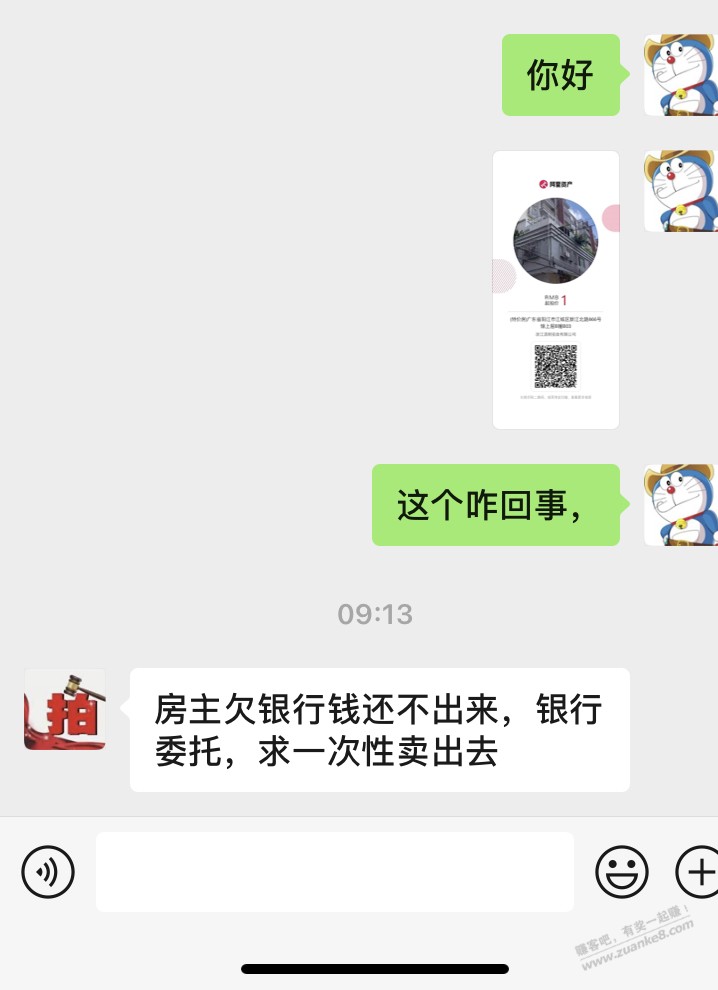Tap the message text field

(x=335, y=872)
